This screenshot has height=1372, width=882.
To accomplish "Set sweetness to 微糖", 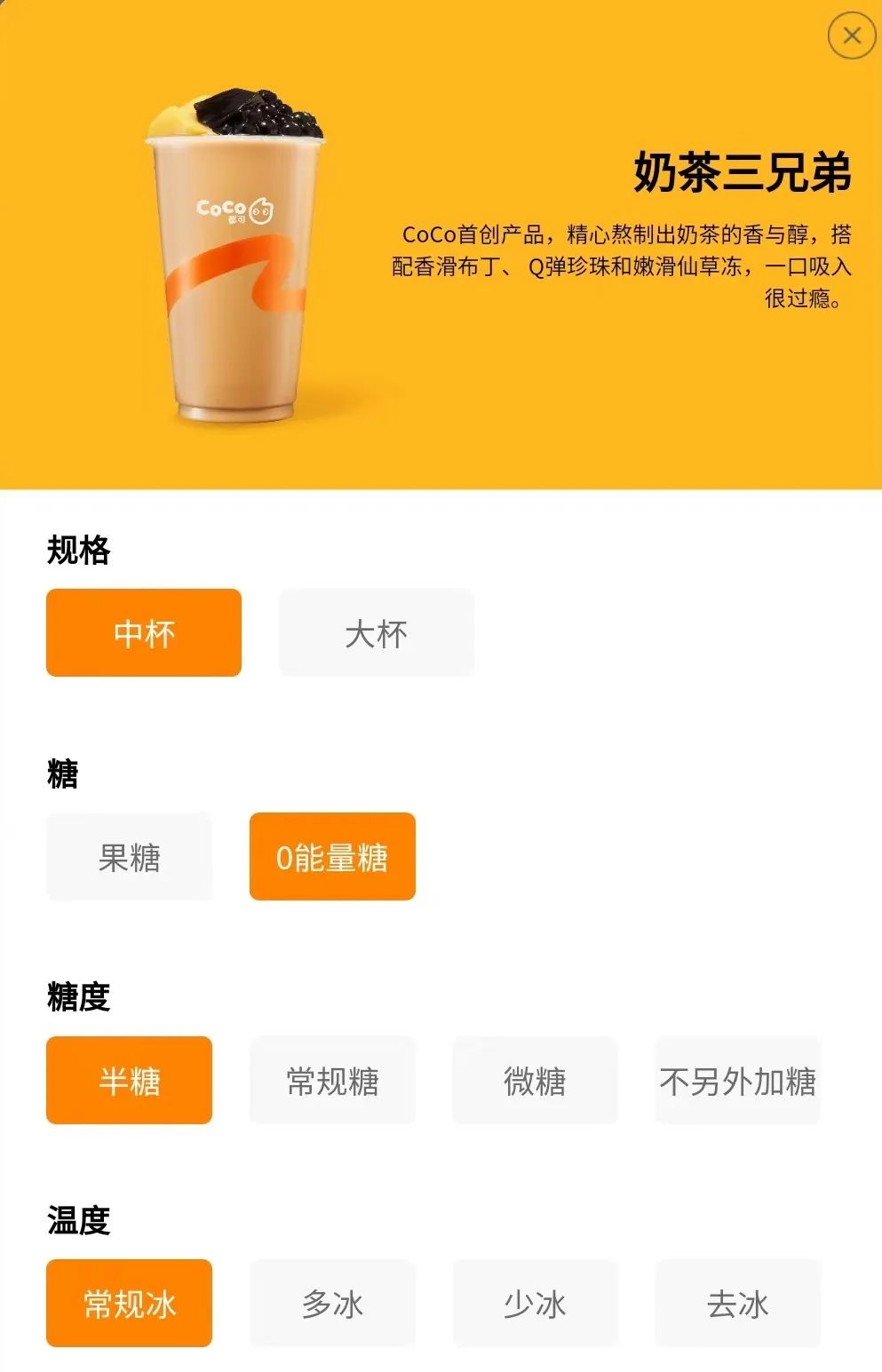I will coord(535,1081).
